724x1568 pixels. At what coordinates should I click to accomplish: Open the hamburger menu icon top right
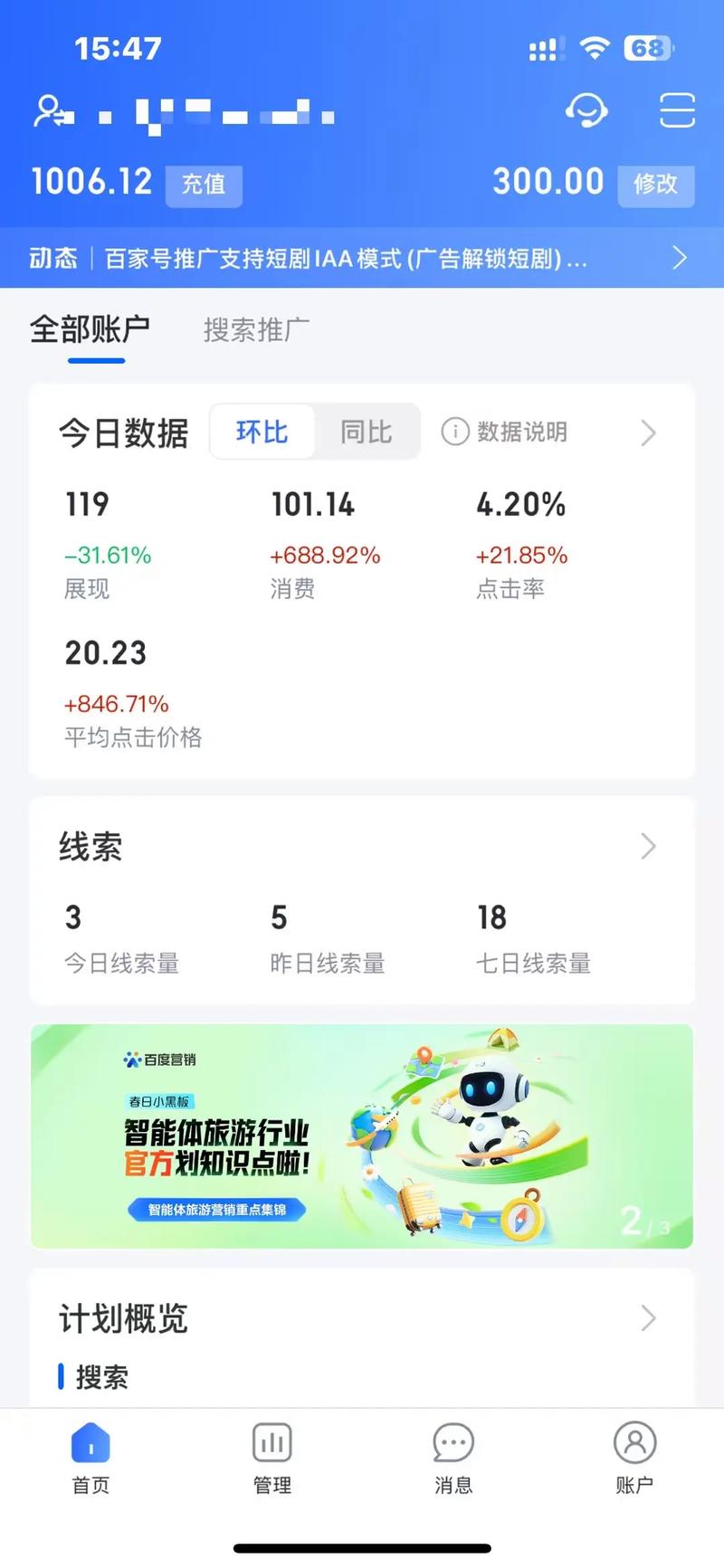676,110
